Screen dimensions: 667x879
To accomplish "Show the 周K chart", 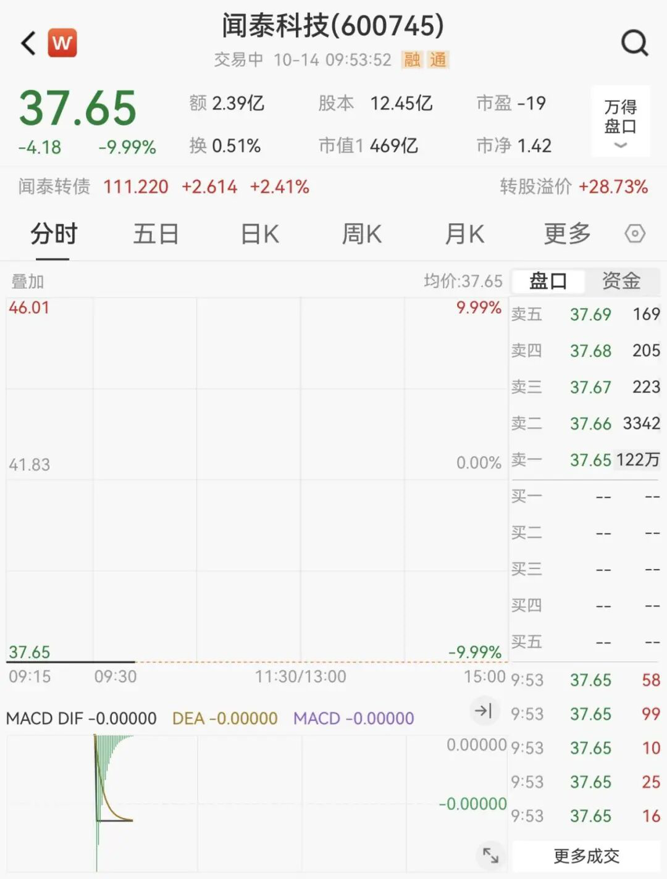I will pyautogui.click(x=362, y=234).
